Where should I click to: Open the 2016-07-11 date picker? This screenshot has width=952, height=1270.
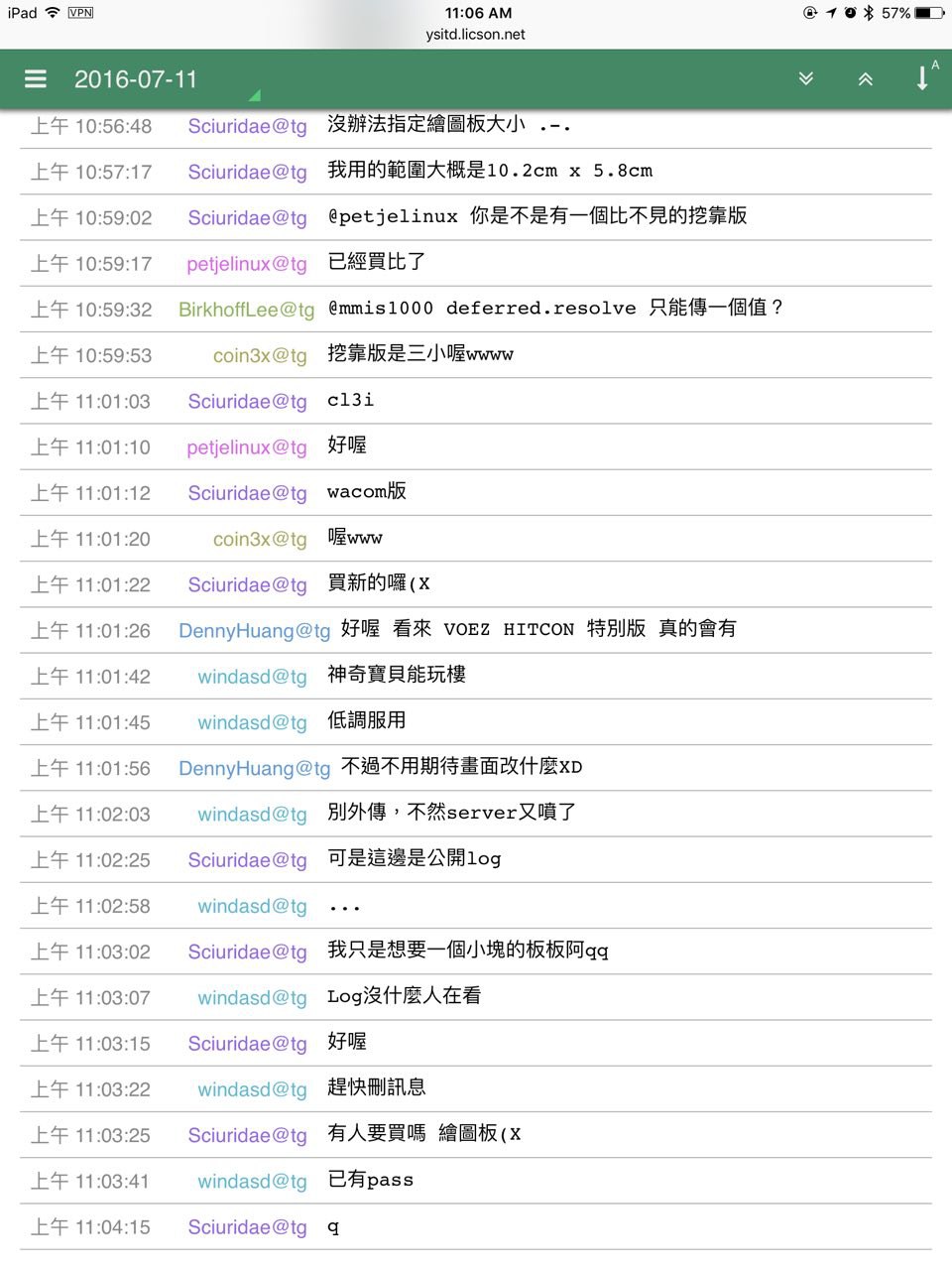[x=136, y=79]
